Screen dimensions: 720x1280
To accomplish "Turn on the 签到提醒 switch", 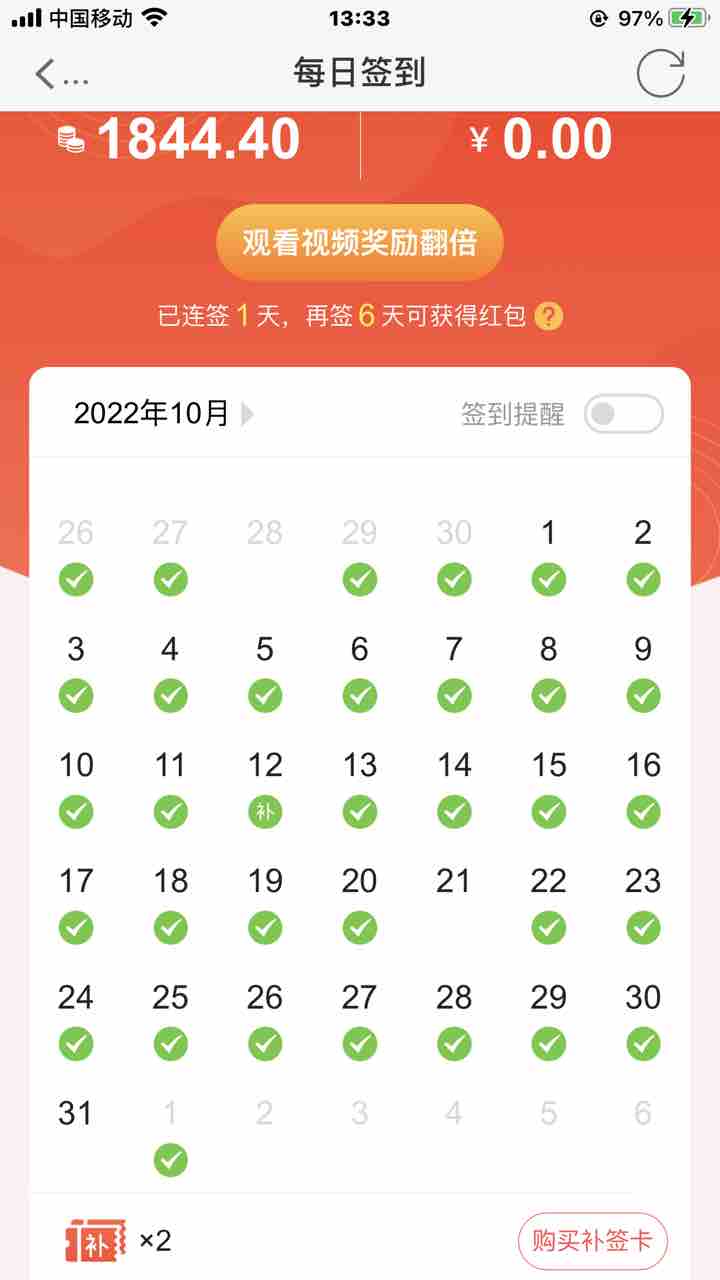I will click(624, 414).
